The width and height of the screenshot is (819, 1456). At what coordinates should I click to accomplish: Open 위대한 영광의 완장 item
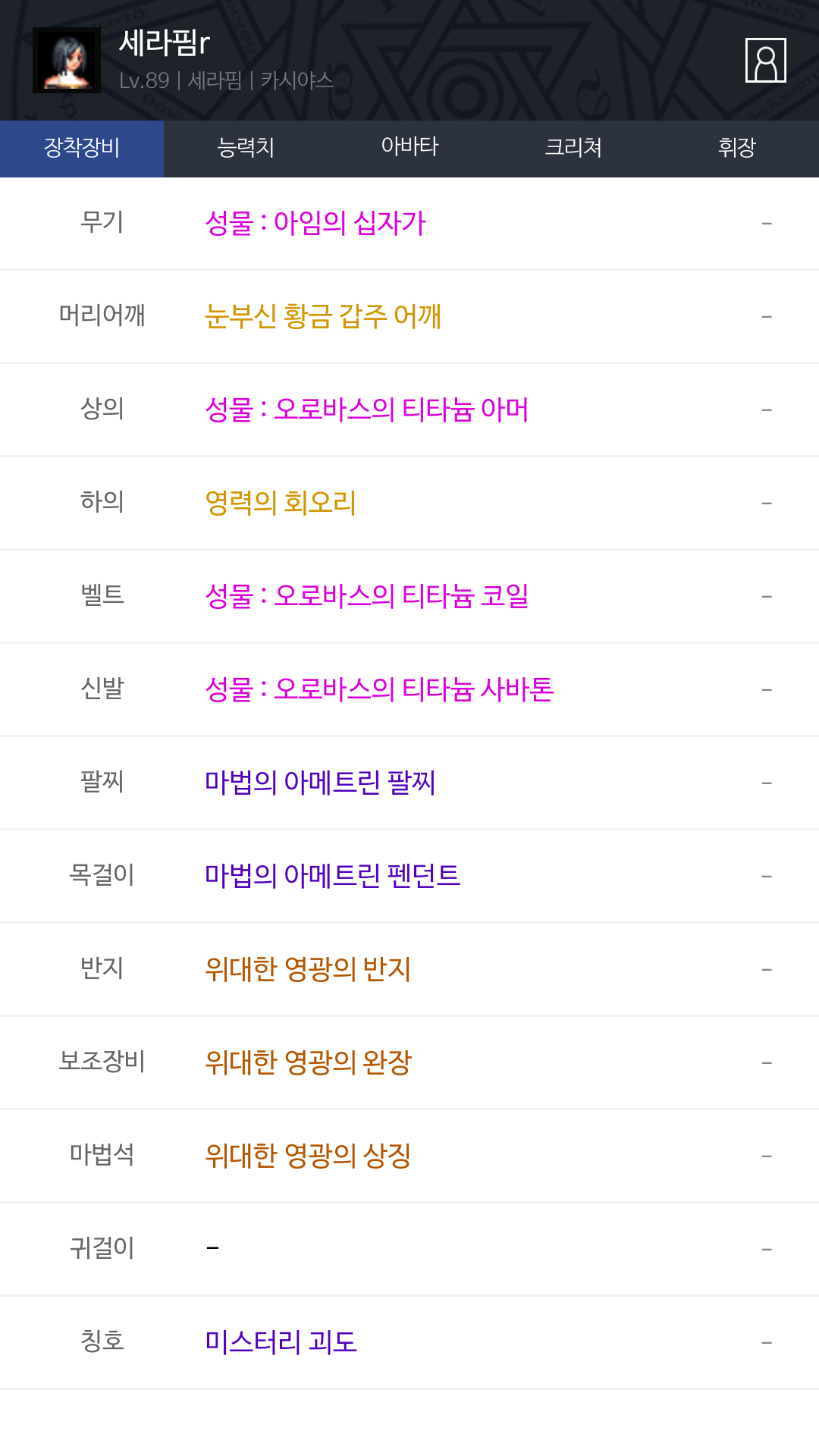pos(308,1062)
